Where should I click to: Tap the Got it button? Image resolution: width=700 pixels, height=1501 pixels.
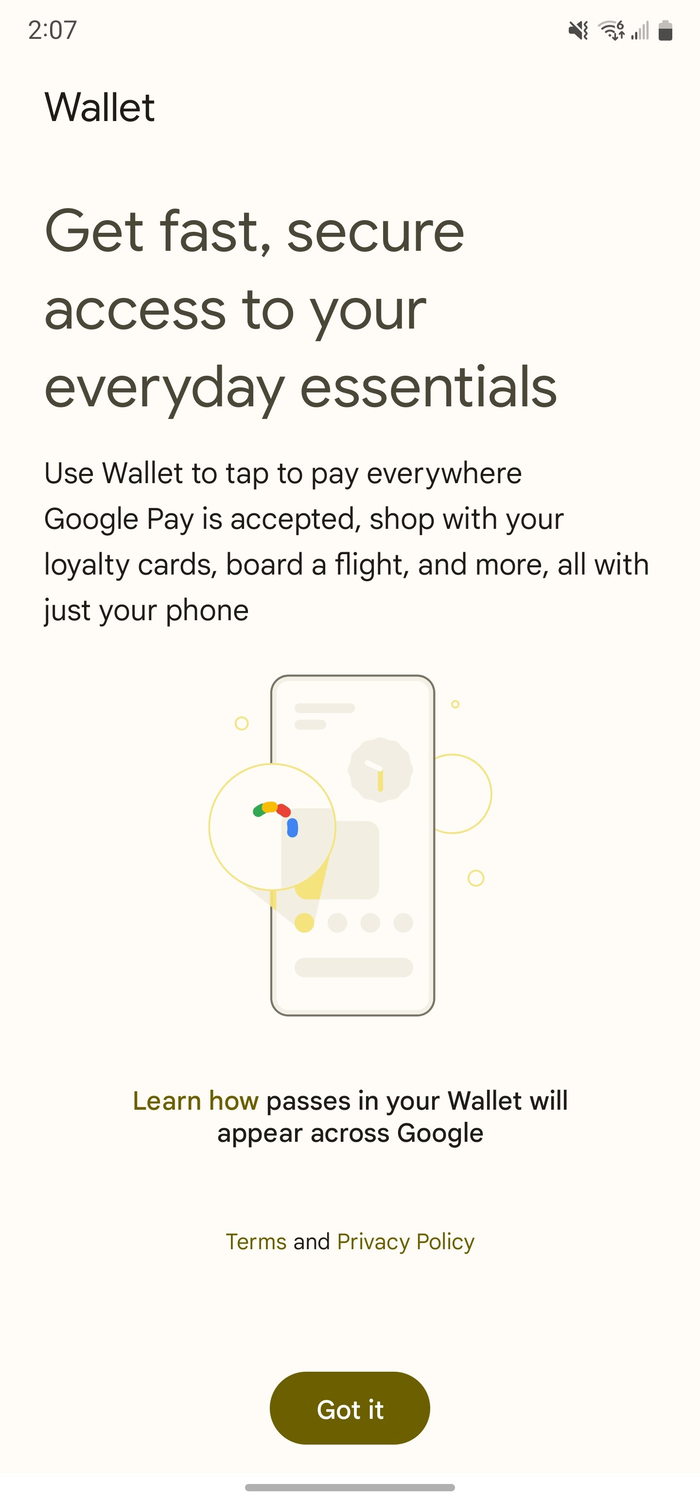pos(350,1408)
